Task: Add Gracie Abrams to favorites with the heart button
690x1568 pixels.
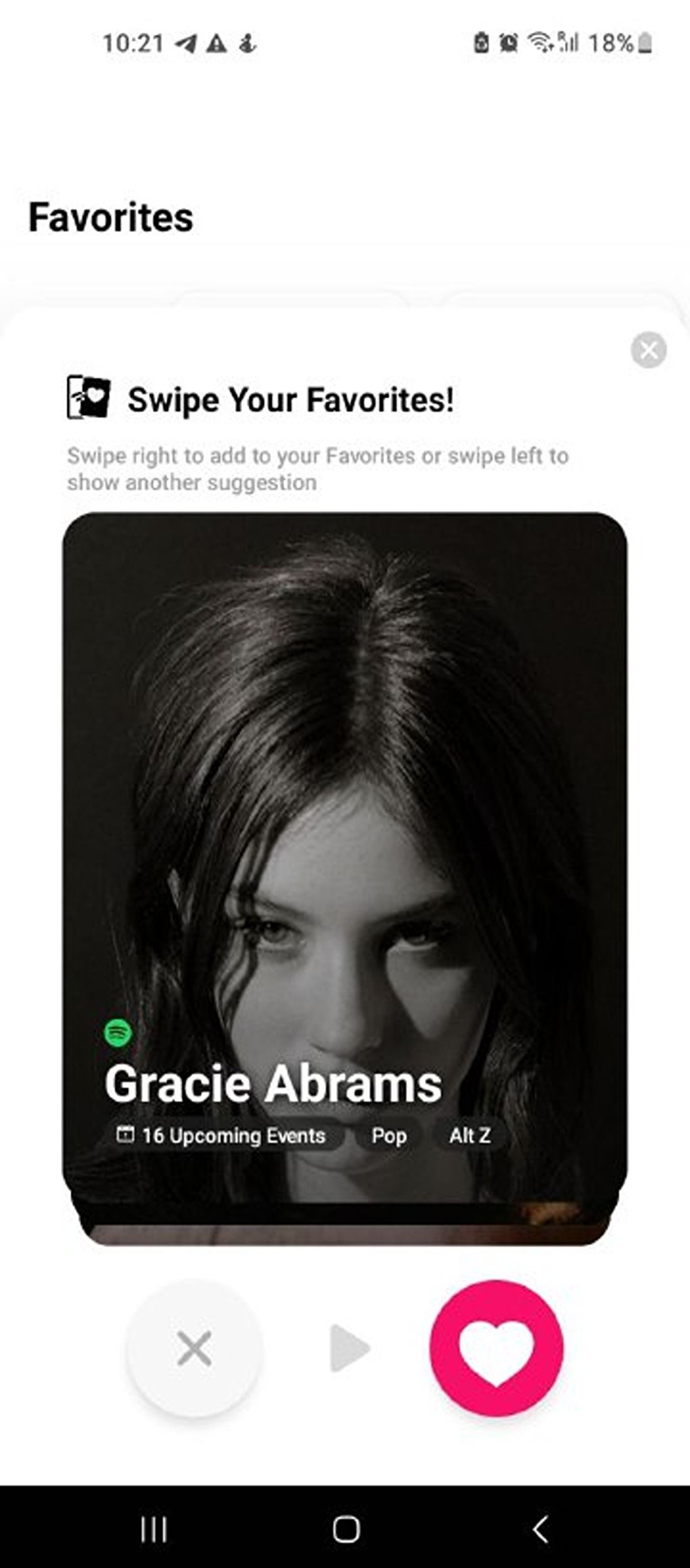Action: click(x=496, y=1347)
